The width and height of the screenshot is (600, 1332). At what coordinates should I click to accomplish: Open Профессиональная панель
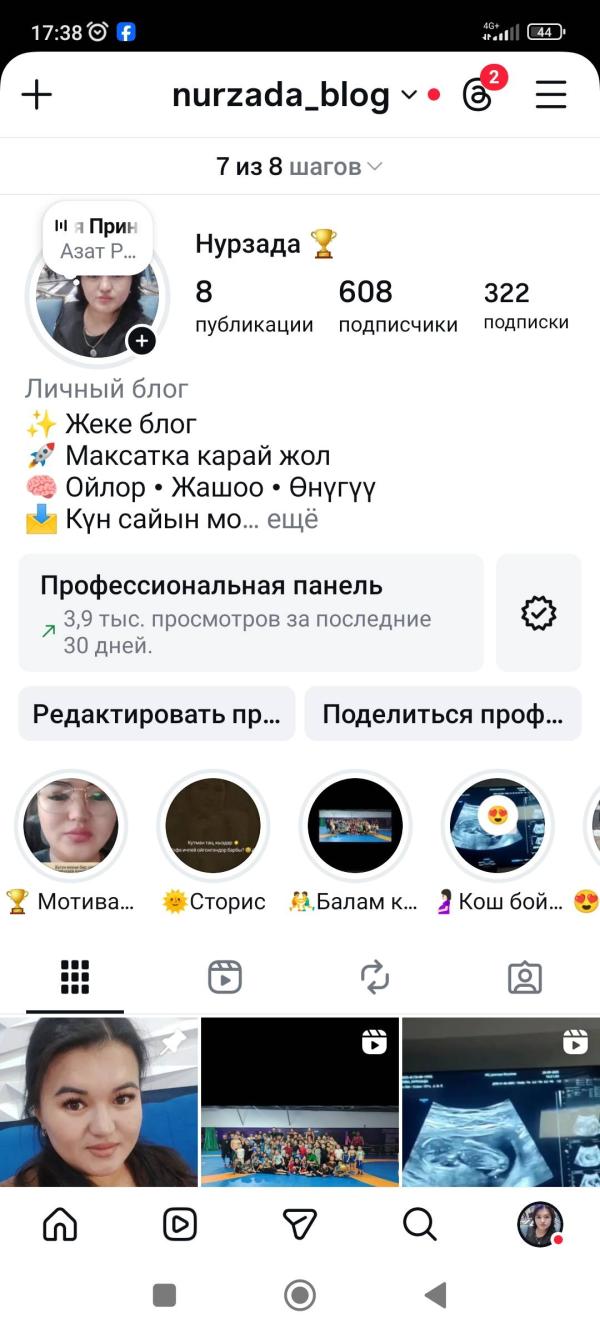click(250, 612)
